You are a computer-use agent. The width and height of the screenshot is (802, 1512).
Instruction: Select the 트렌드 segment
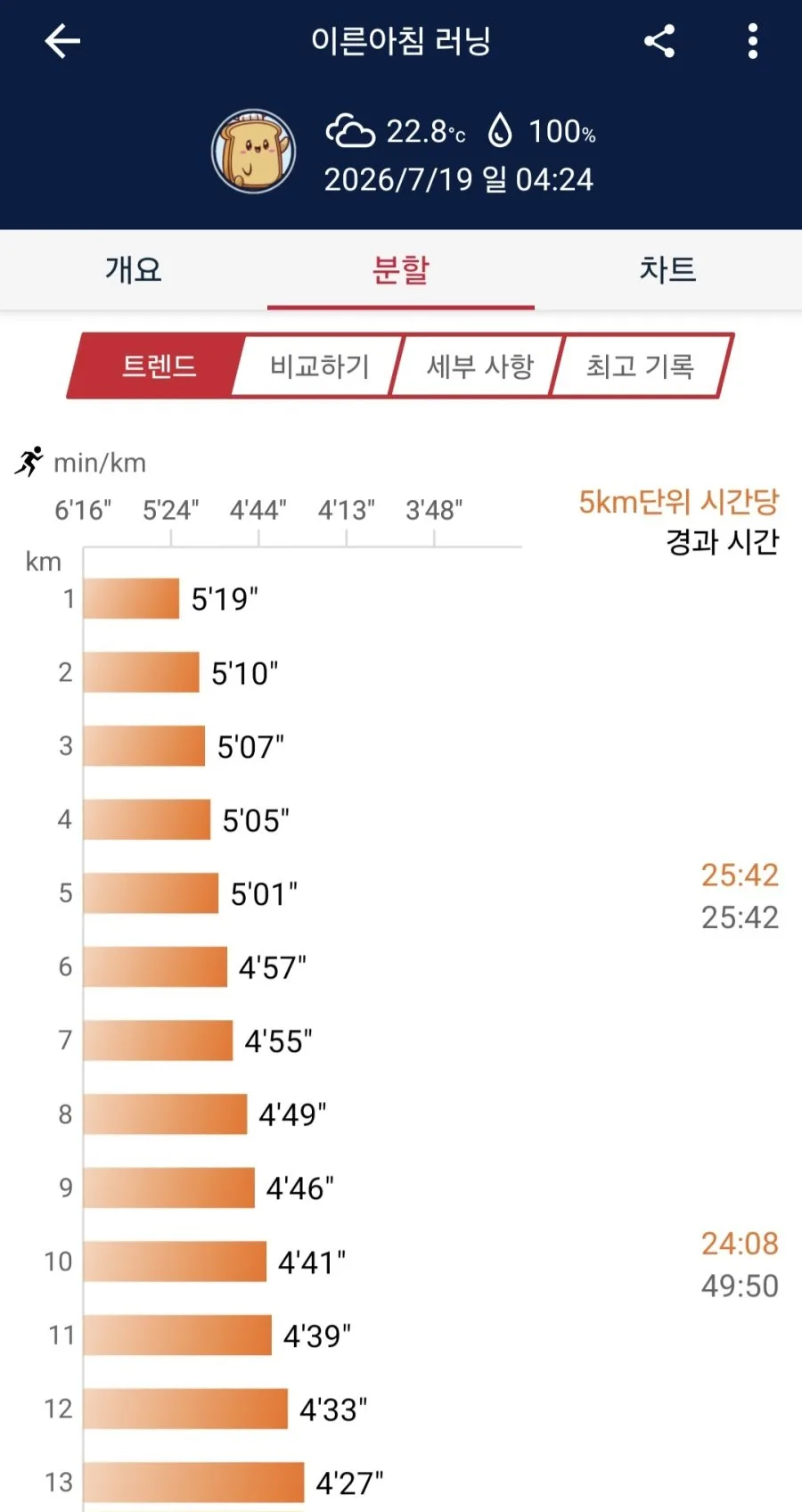pos(158,366)
